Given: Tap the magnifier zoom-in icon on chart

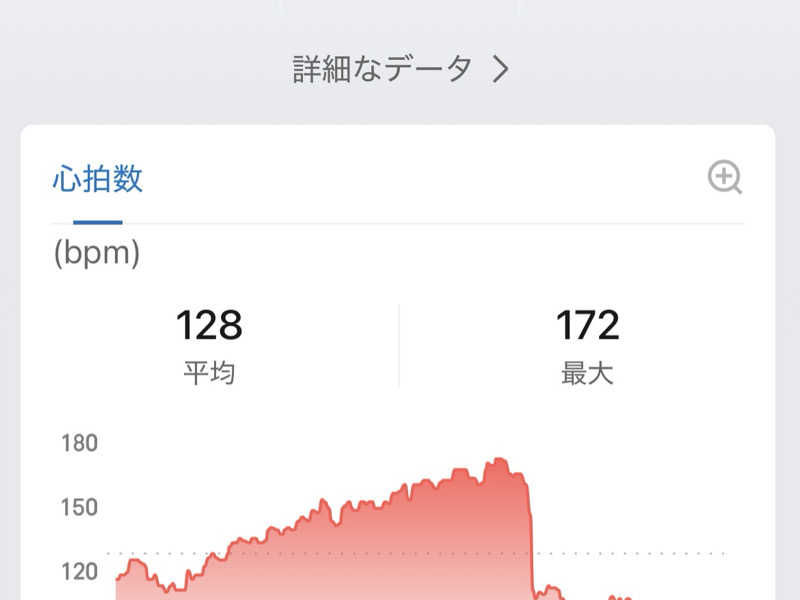Looking at the screenshot, I should (724, 178).
